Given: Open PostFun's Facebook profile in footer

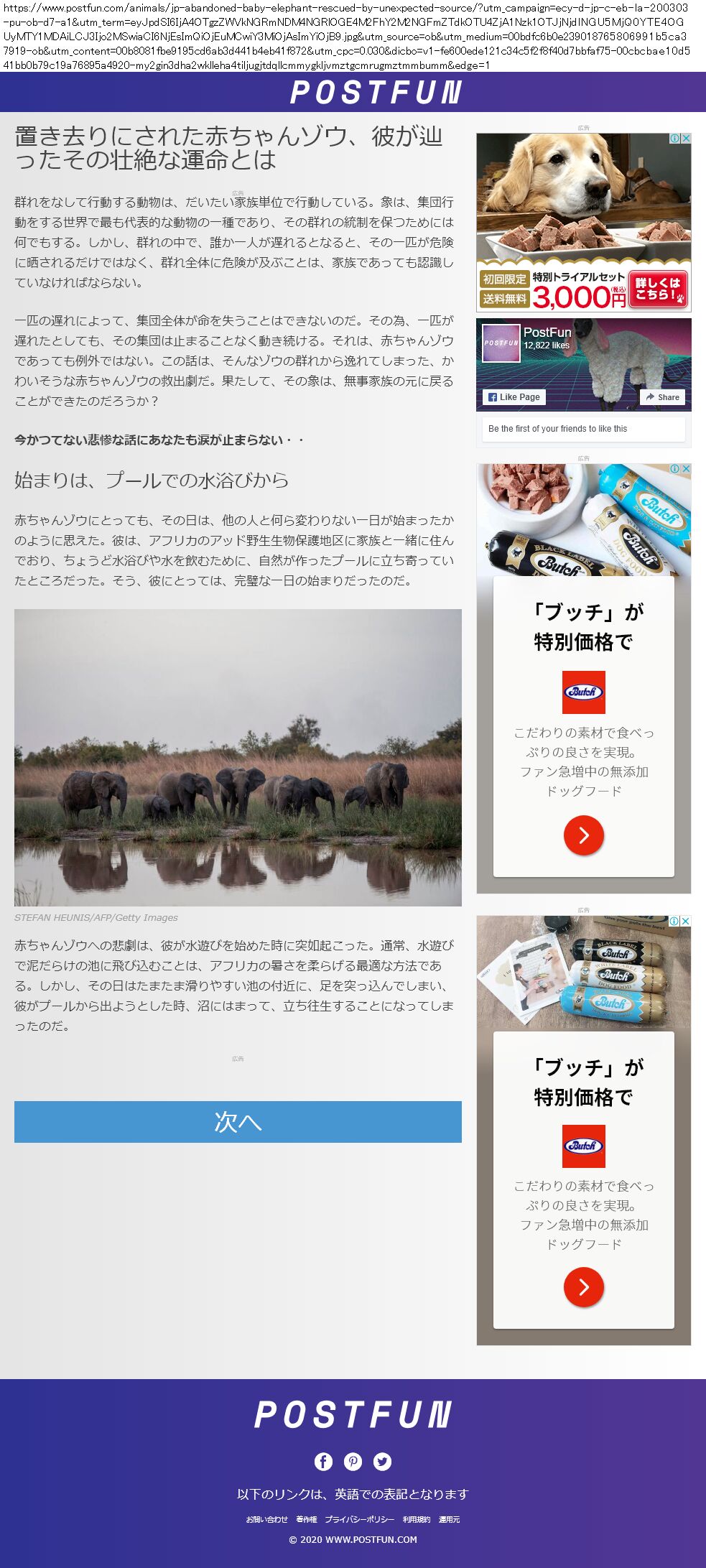Looking at the screenshot, I should point(323,1461).
